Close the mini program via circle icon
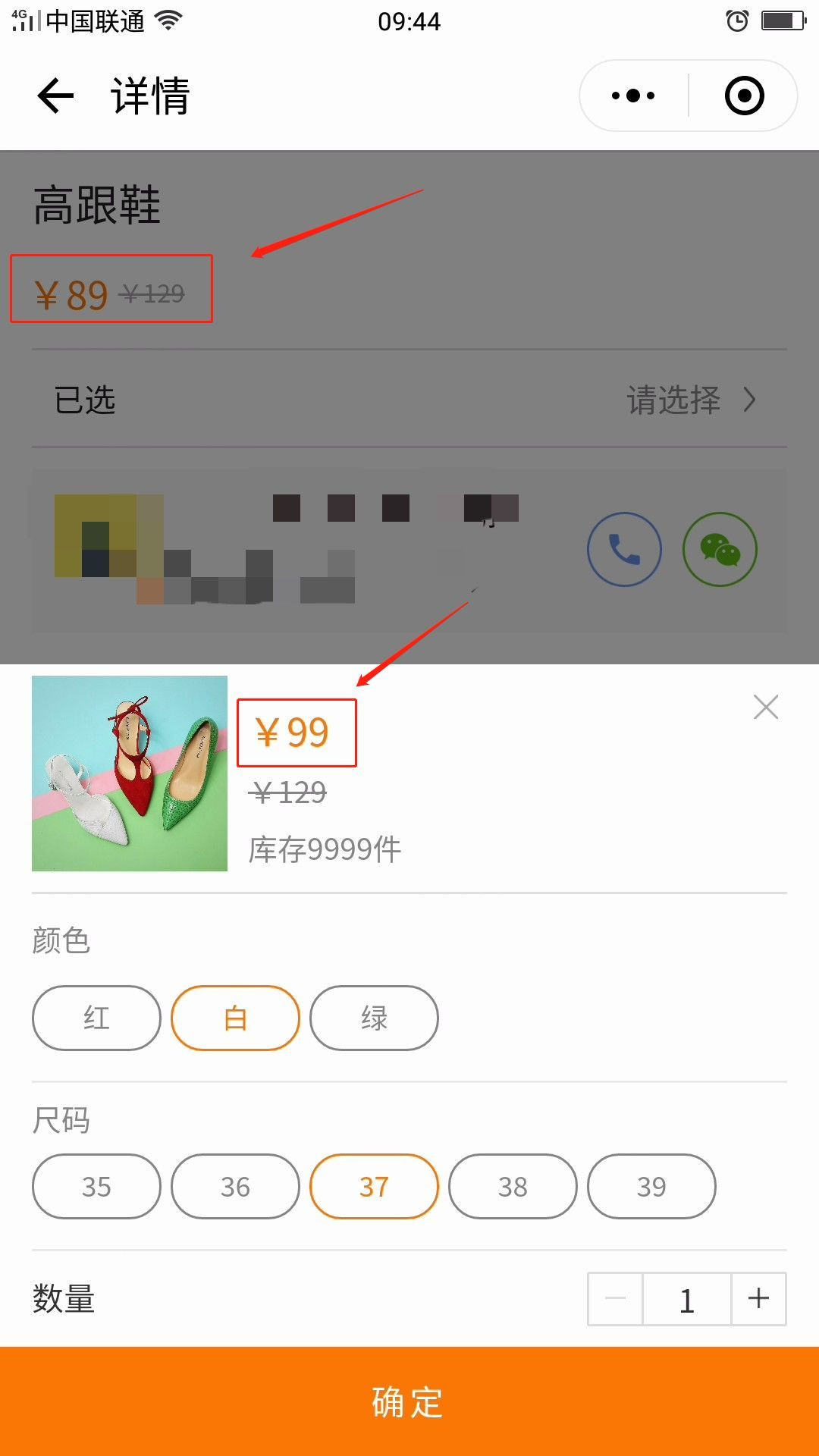Viewport: 819px width, 1456px height. coord(744,96)
